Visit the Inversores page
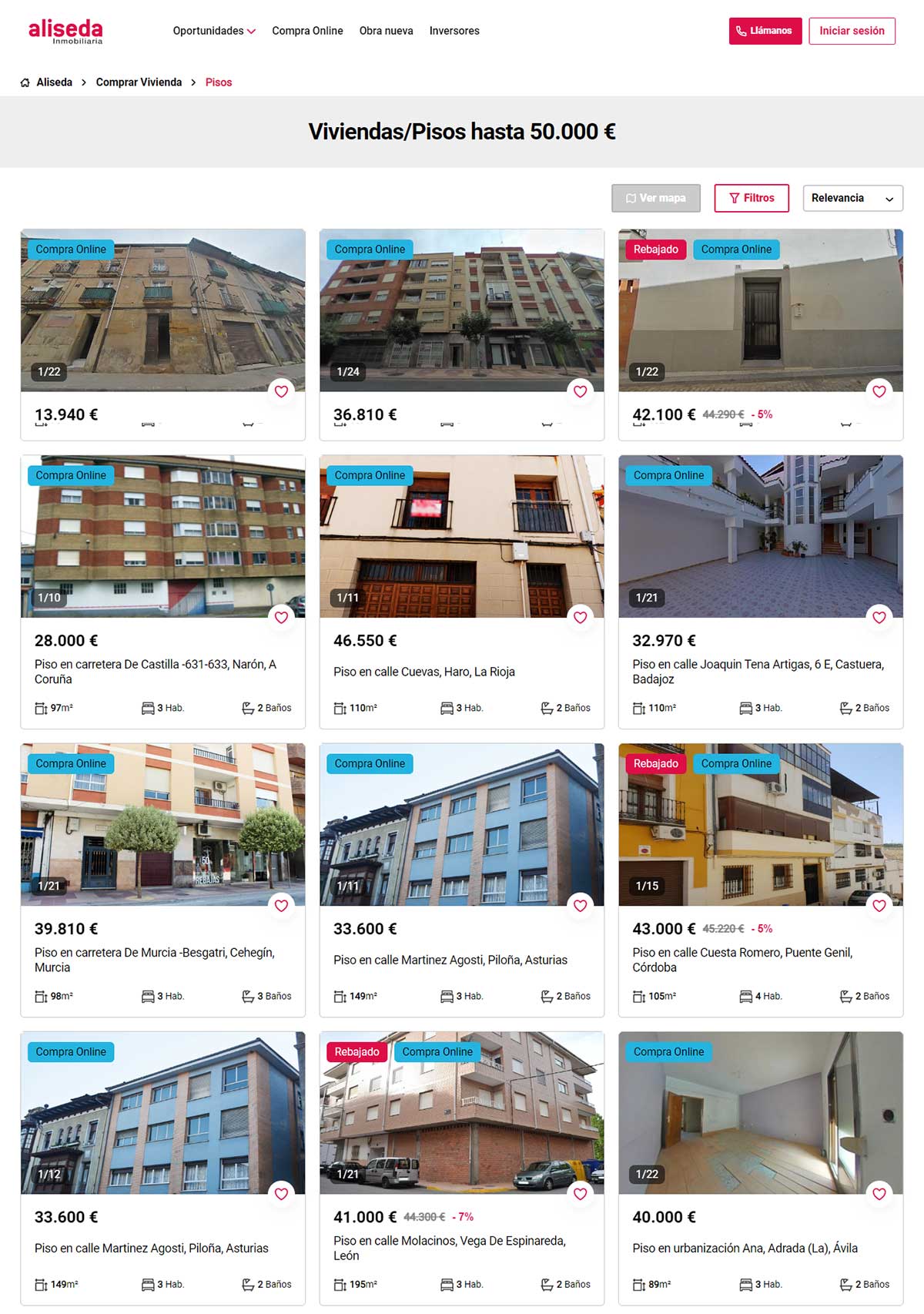924x1314 pixels. pos(454,31)
